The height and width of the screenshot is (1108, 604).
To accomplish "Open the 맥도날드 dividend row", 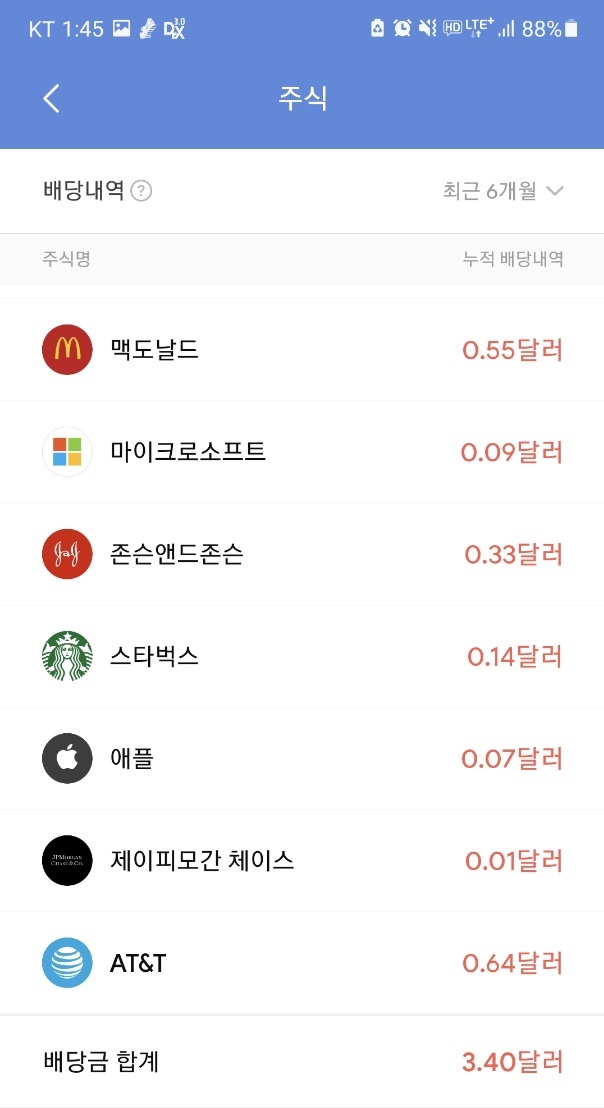I will pyautogui.click(x=302, y=350).
